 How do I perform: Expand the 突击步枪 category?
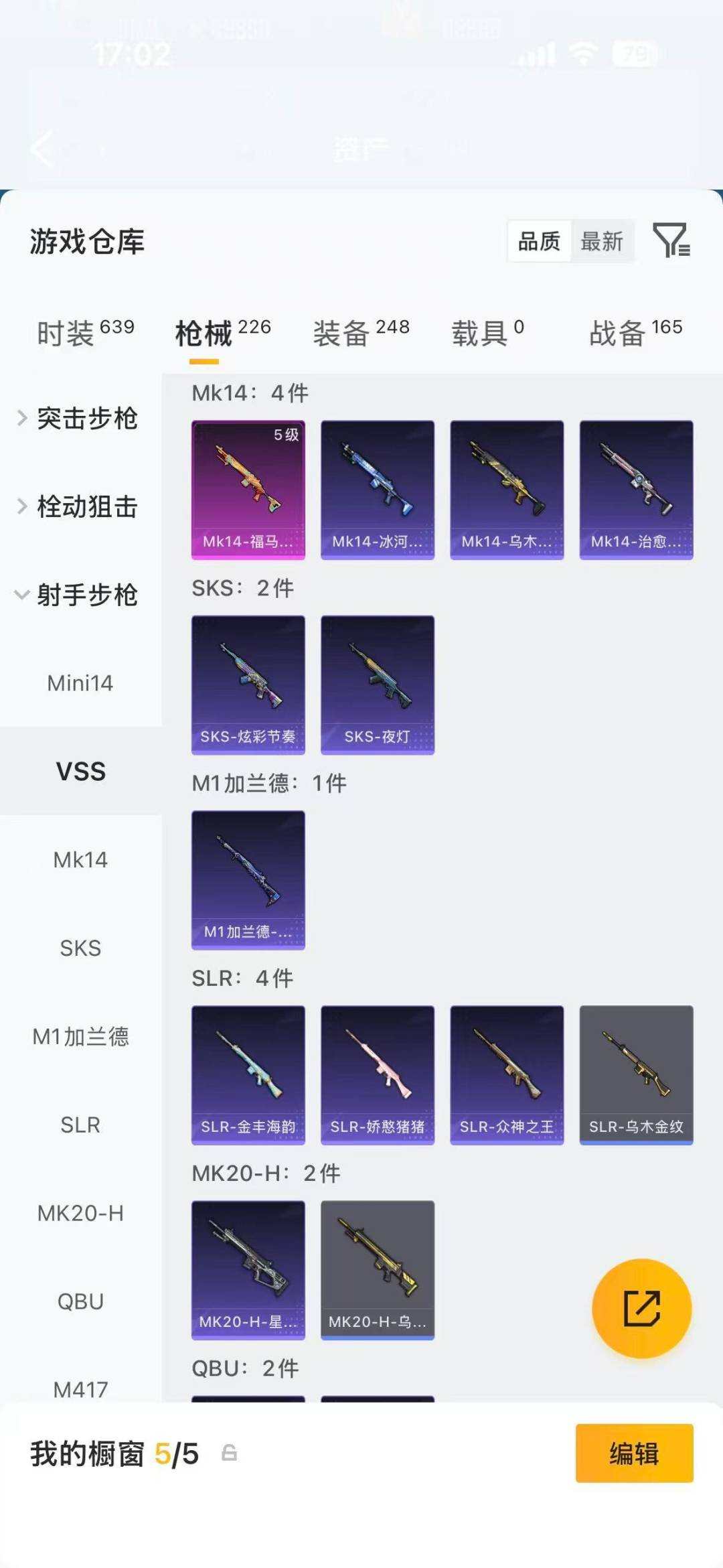tap(86, 419)
